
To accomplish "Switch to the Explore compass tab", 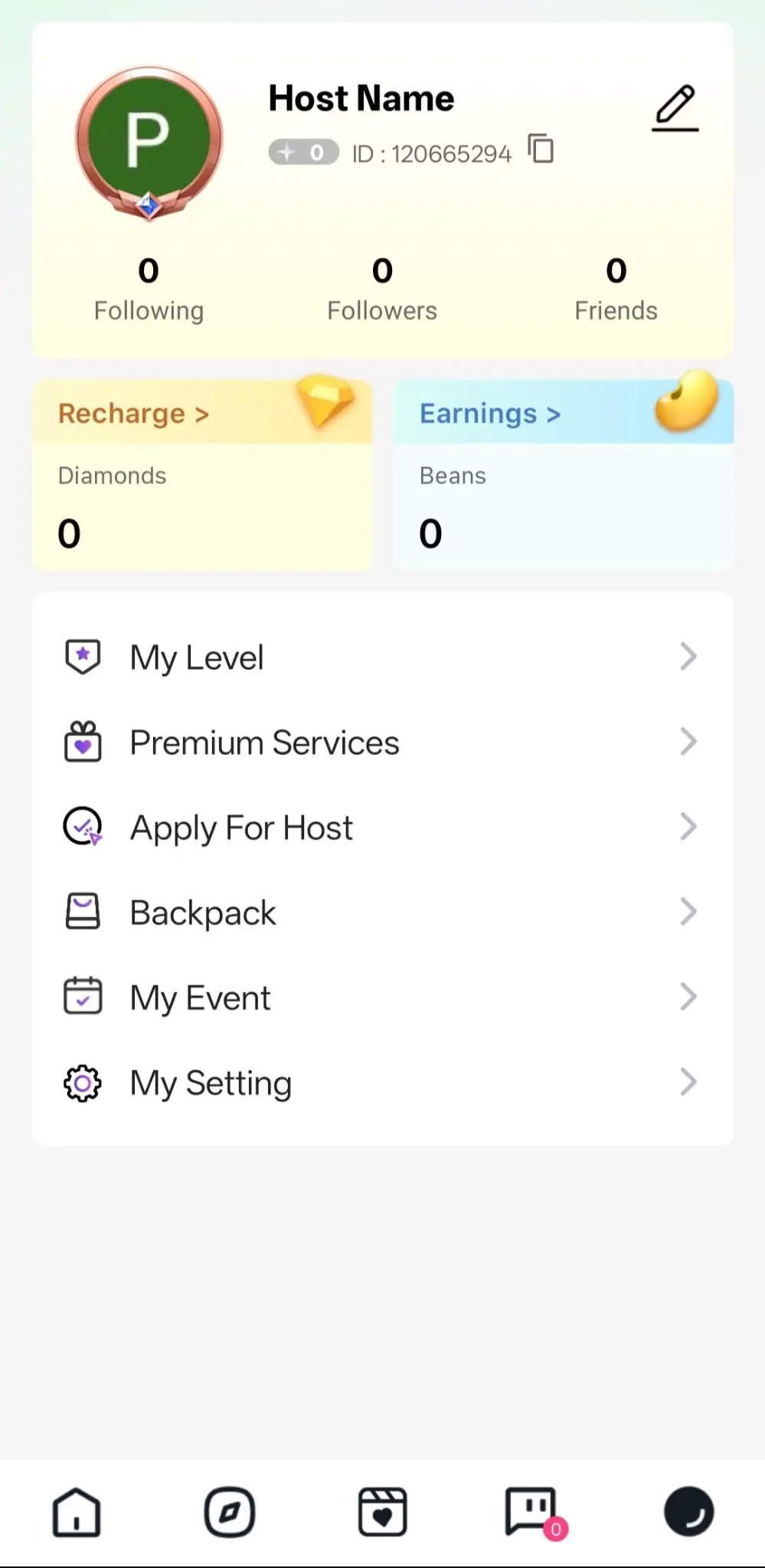I will tap(230, 1512).
